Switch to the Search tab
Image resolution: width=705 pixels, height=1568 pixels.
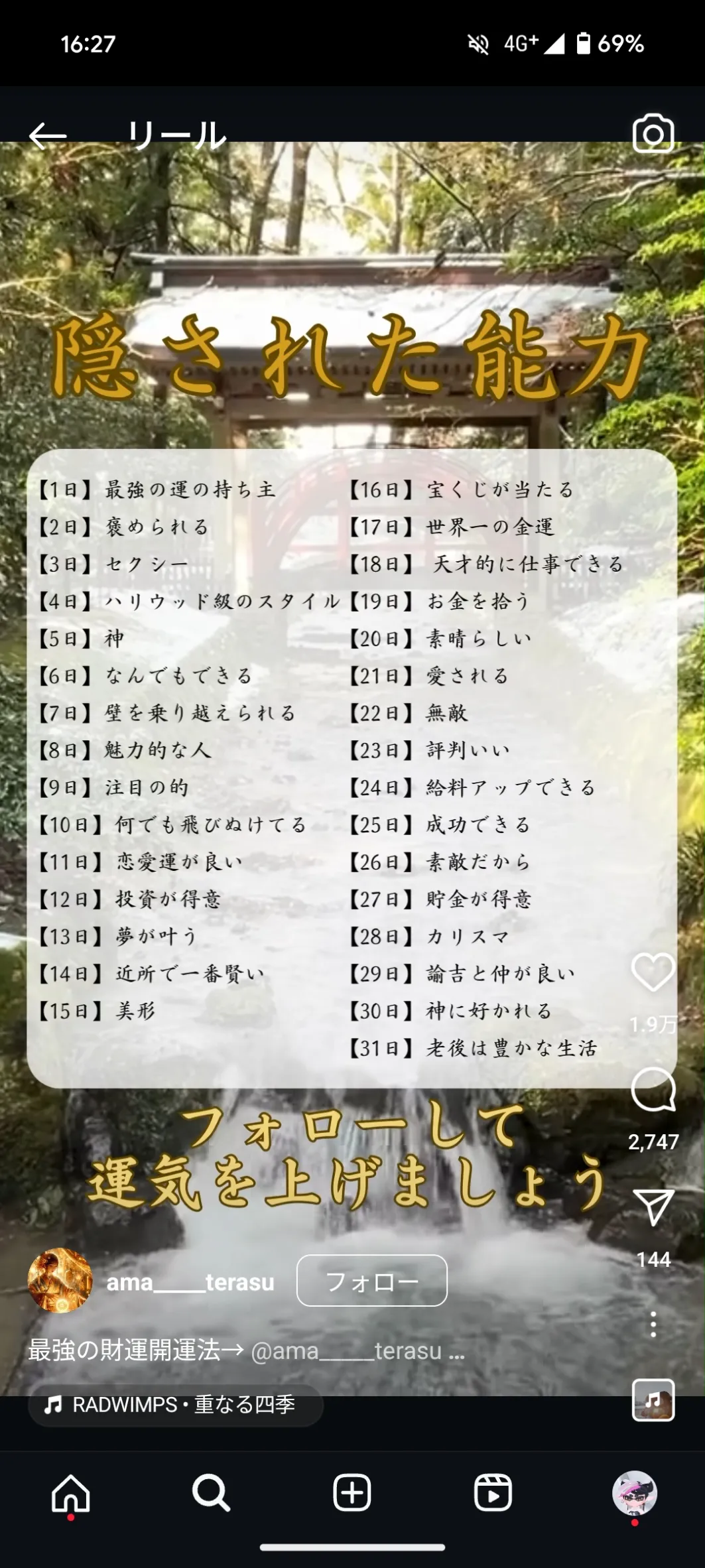tap(212, 1494)
